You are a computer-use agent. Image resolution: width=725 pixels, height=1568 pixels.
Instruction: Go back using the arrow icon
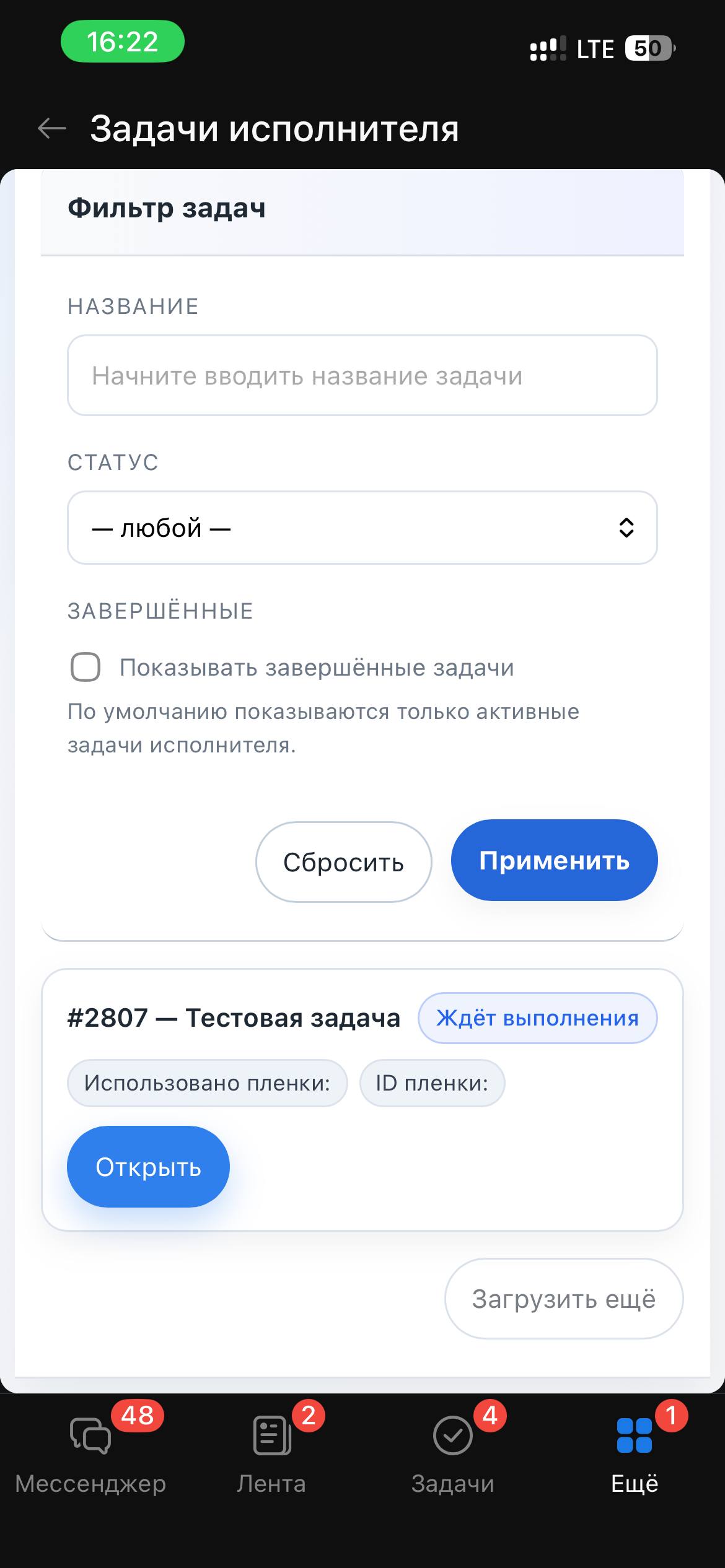point(52,129)
